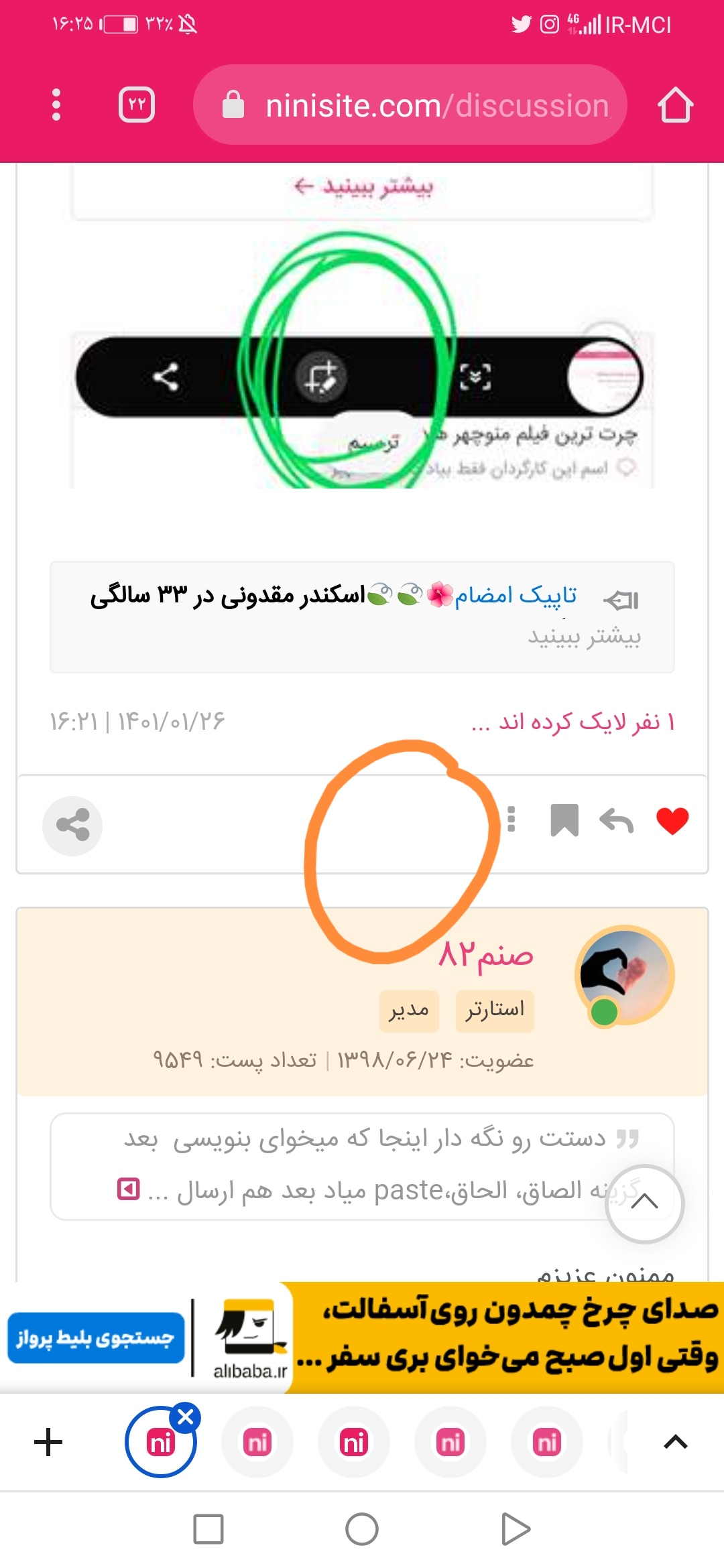Close the active ni tab with the X
This screenshot has width=724, height=1568.
click(185, 1417)
